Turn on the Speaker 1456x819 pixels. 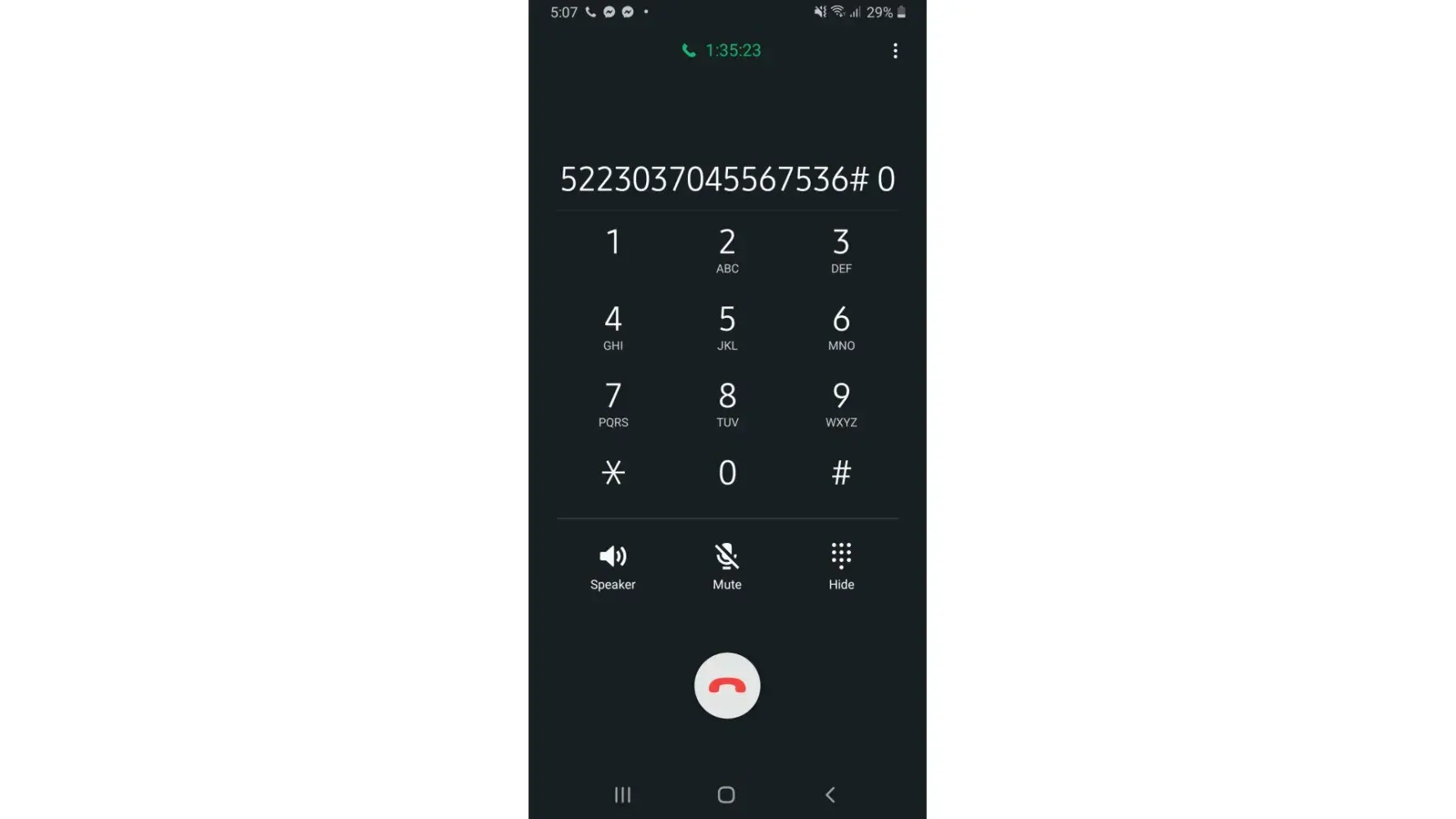coord(613,565)
